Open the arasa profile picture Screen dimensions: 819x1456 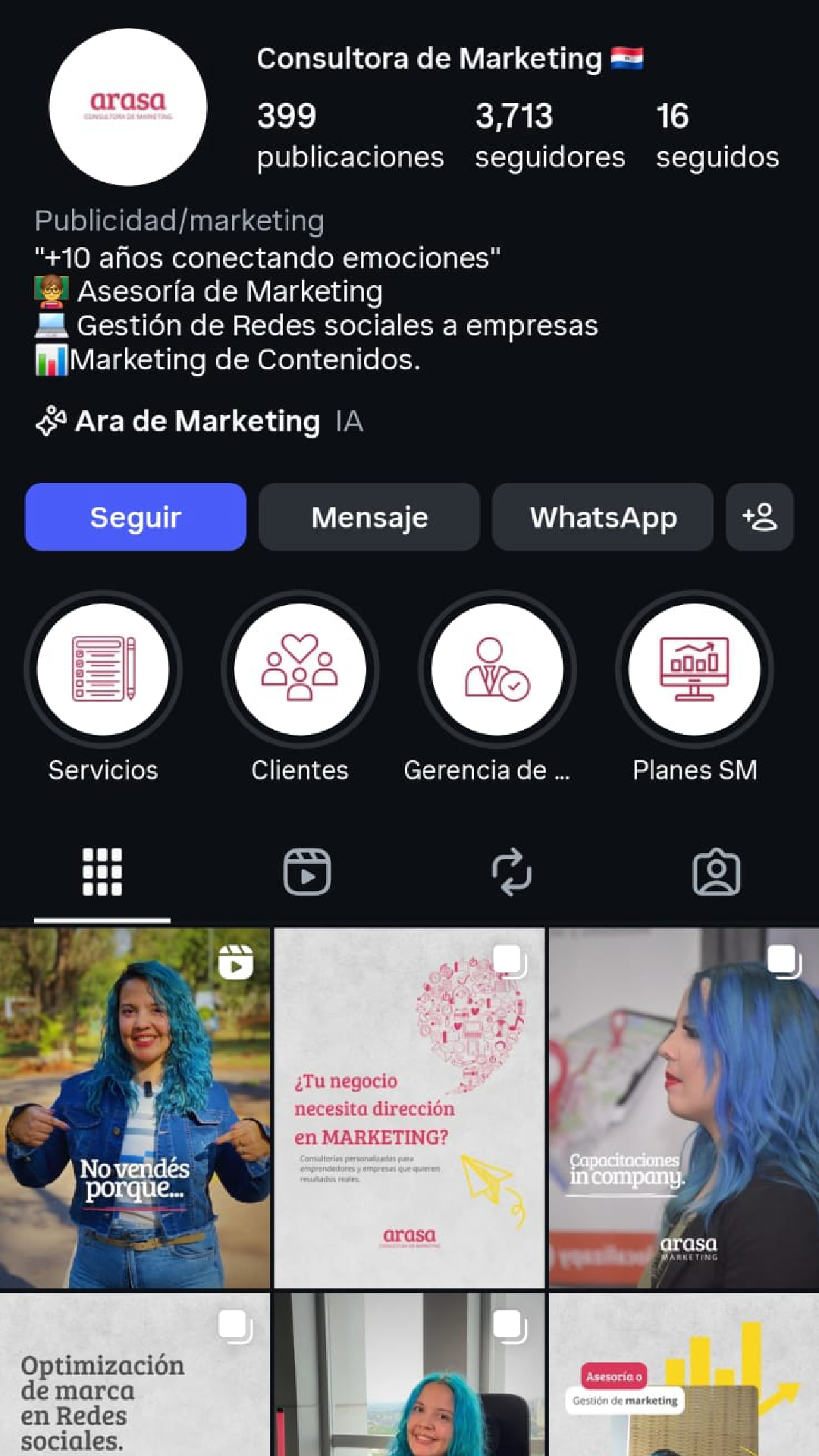coord(127,108)
